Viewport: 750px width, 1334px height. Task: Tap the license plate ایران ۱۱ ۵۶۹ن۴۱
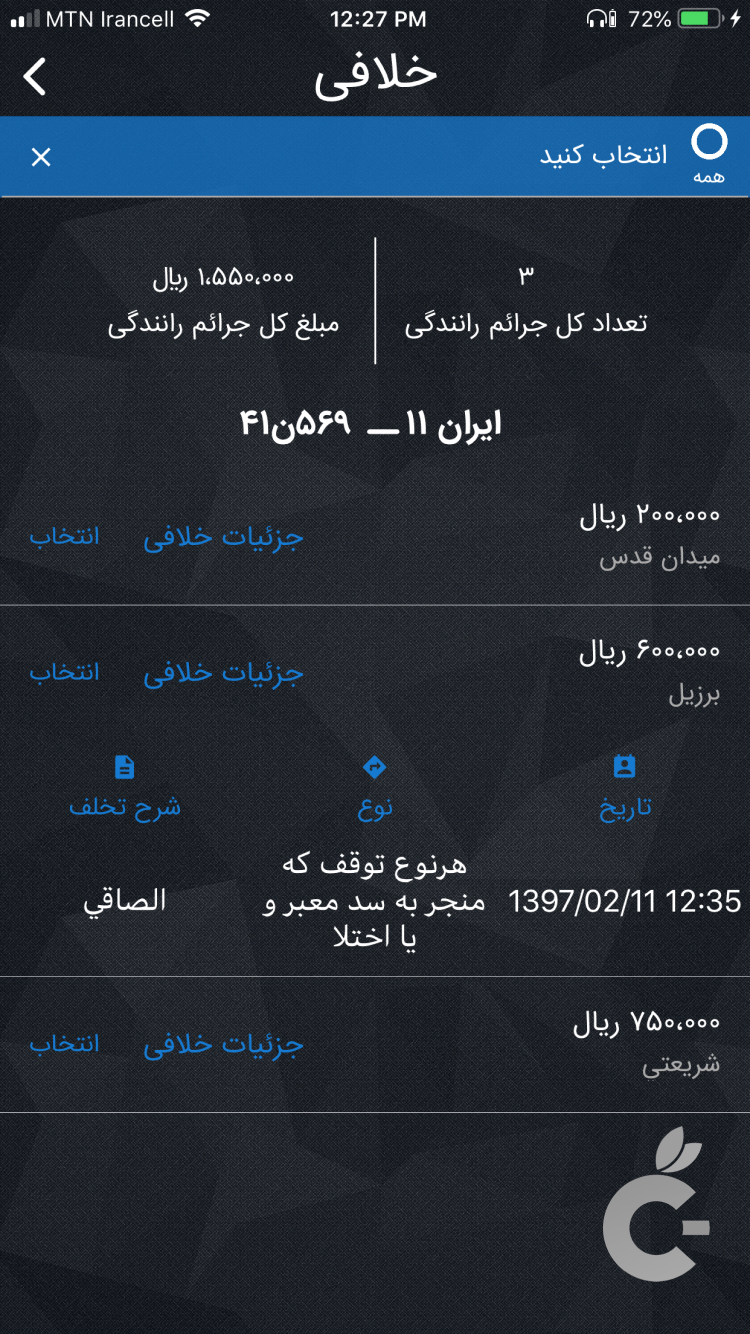tap(375, 421)
